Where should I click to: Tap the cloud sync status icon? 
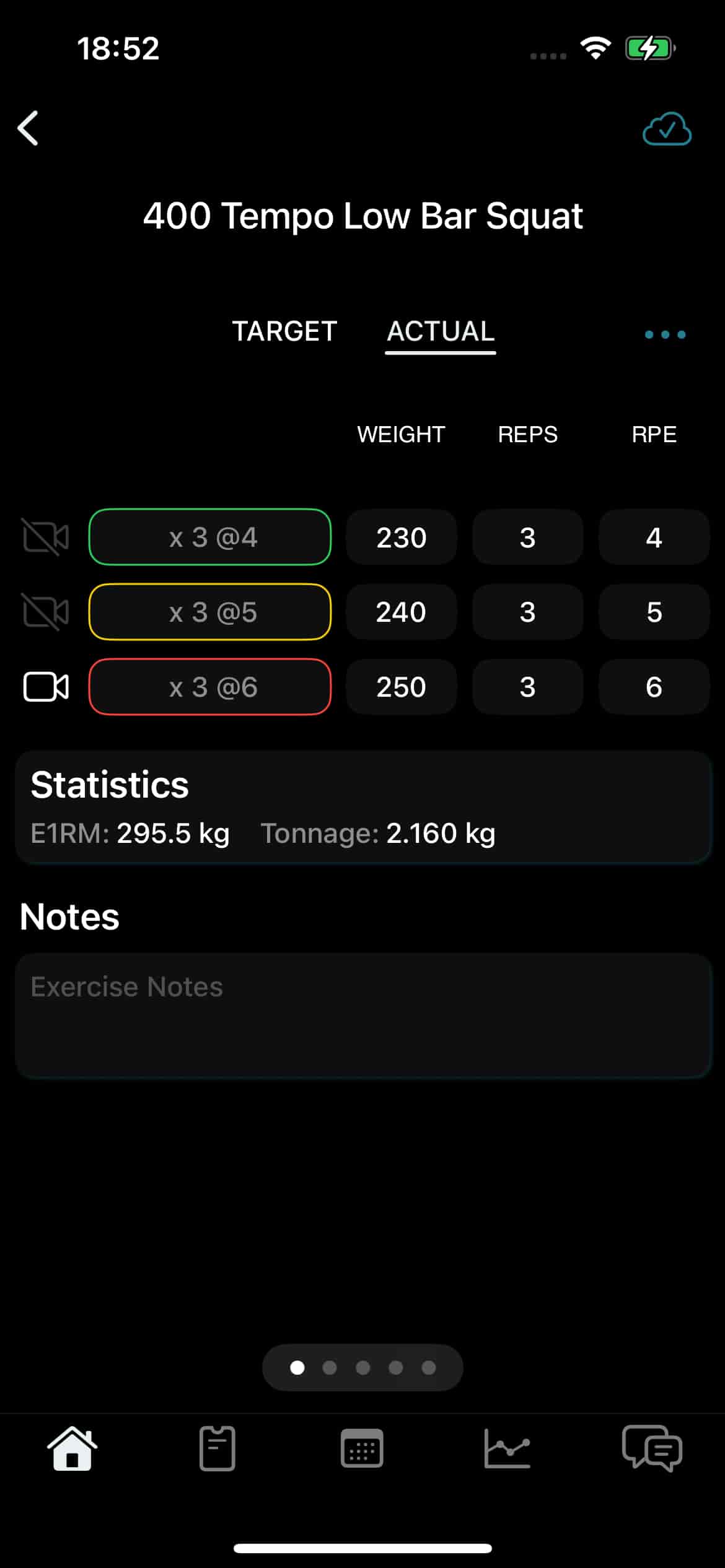tap(667, 129)
